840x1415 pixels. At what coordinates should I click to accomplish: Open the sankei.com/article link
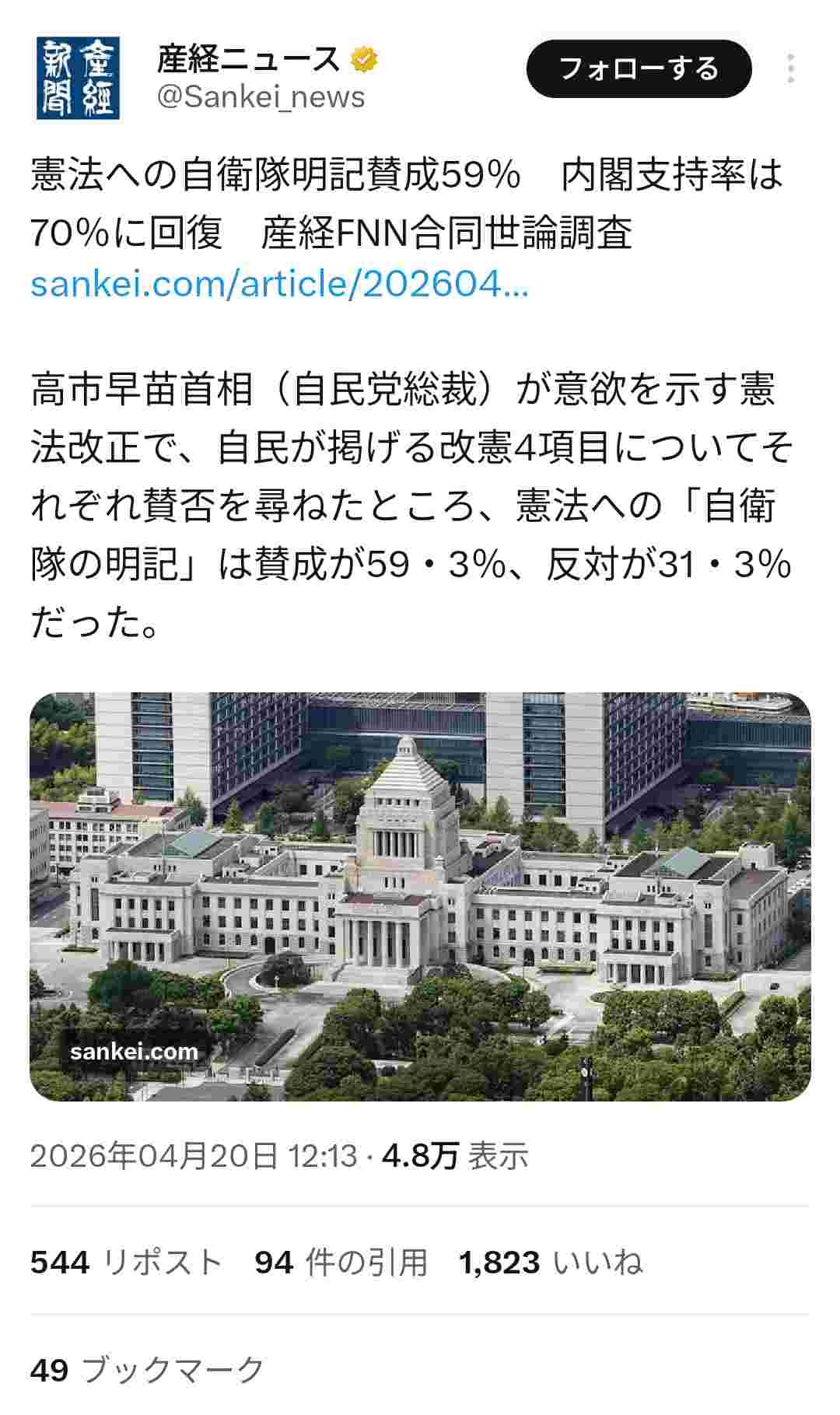pyautogui.click(x=279, y=285)
